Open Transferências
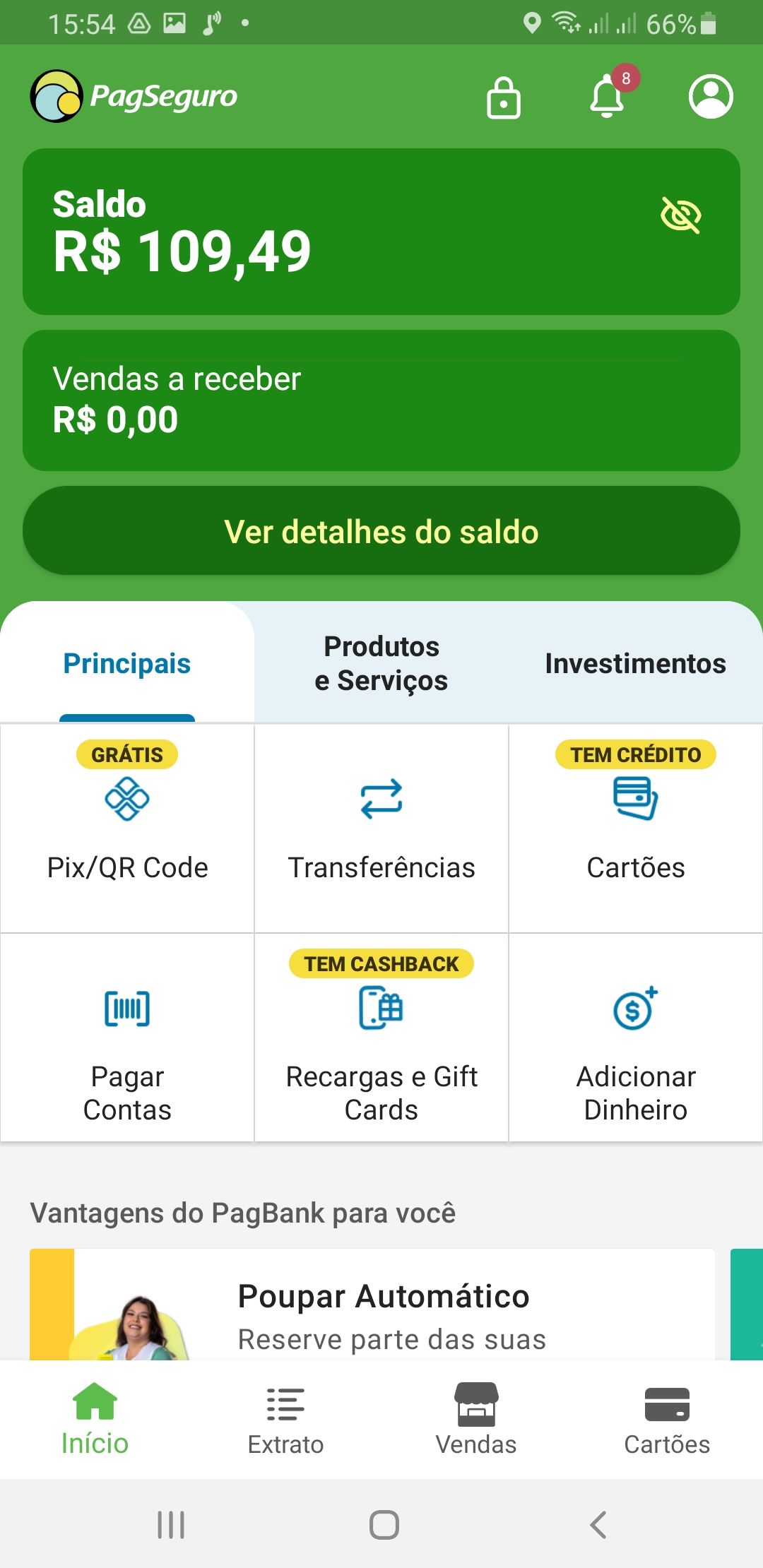Viewport: 763px width, 1568px height. click(x=381, y=828)
